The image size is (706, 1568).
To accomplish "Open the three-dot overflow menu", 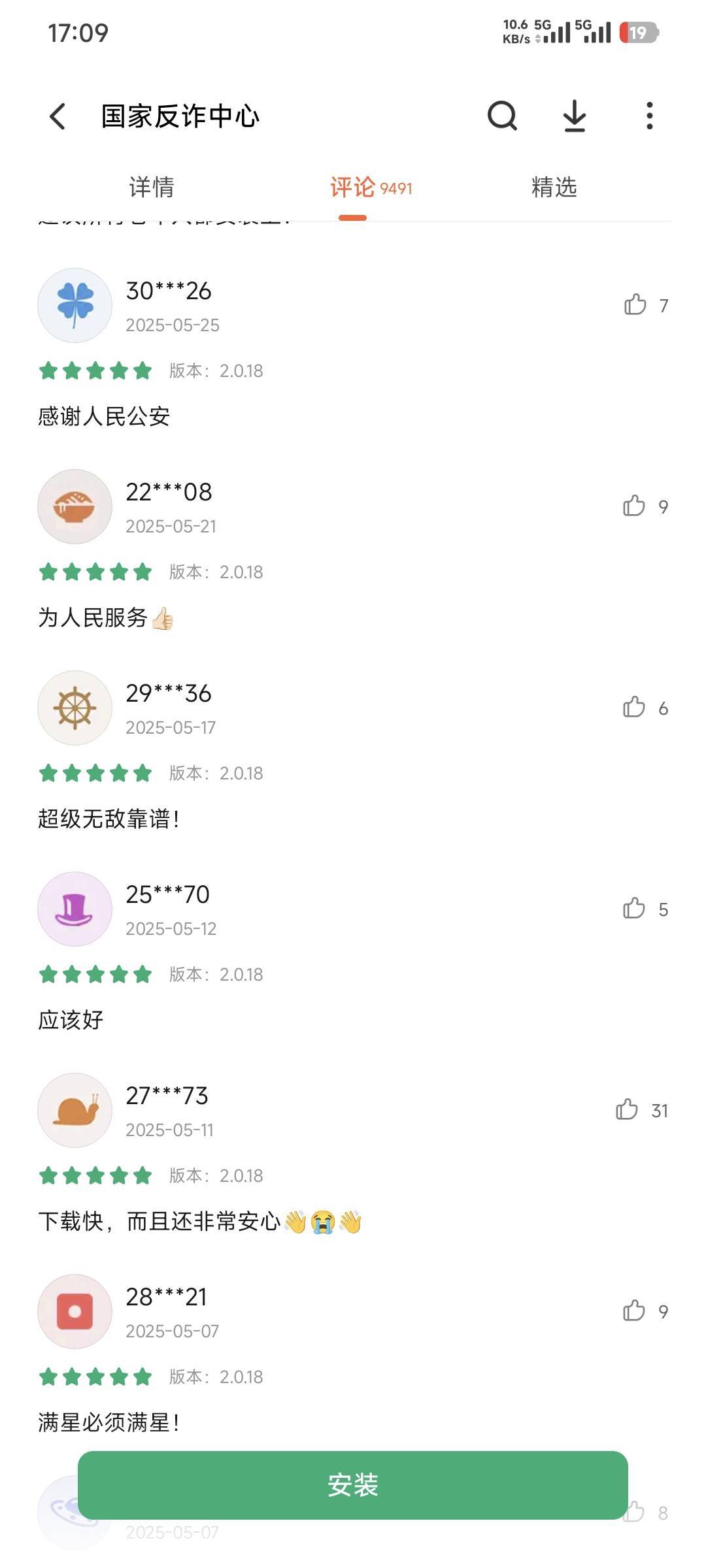I will click(649, 116).
